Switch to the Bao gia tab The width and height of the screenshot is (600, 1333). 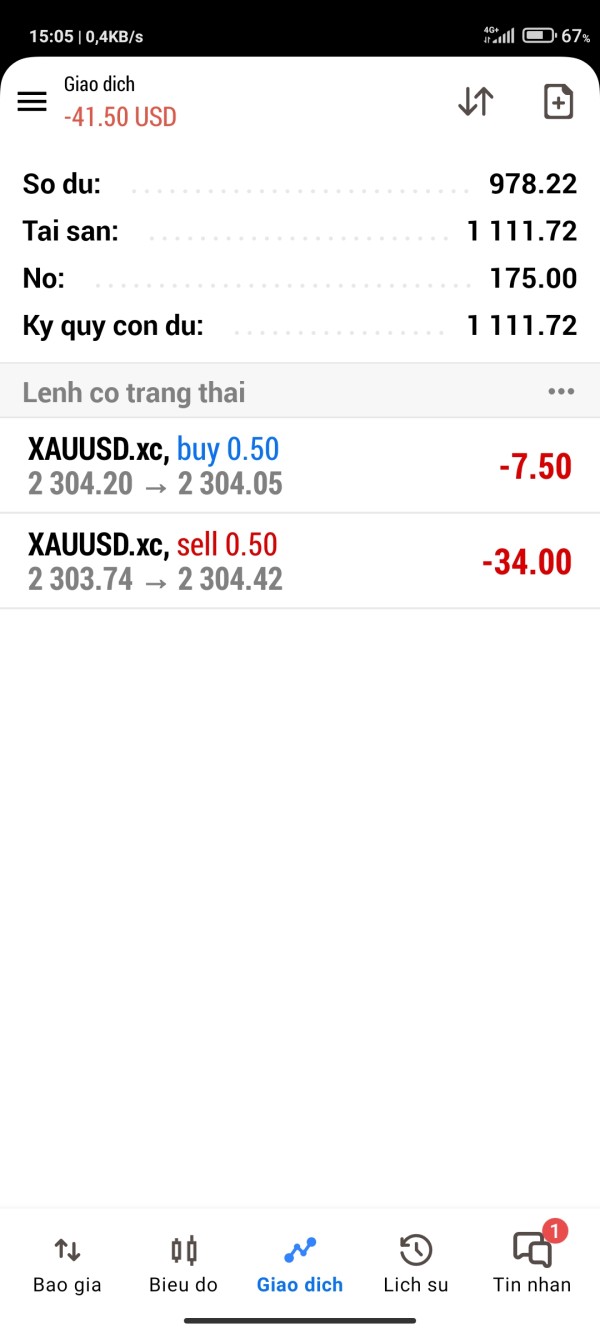67,1264
